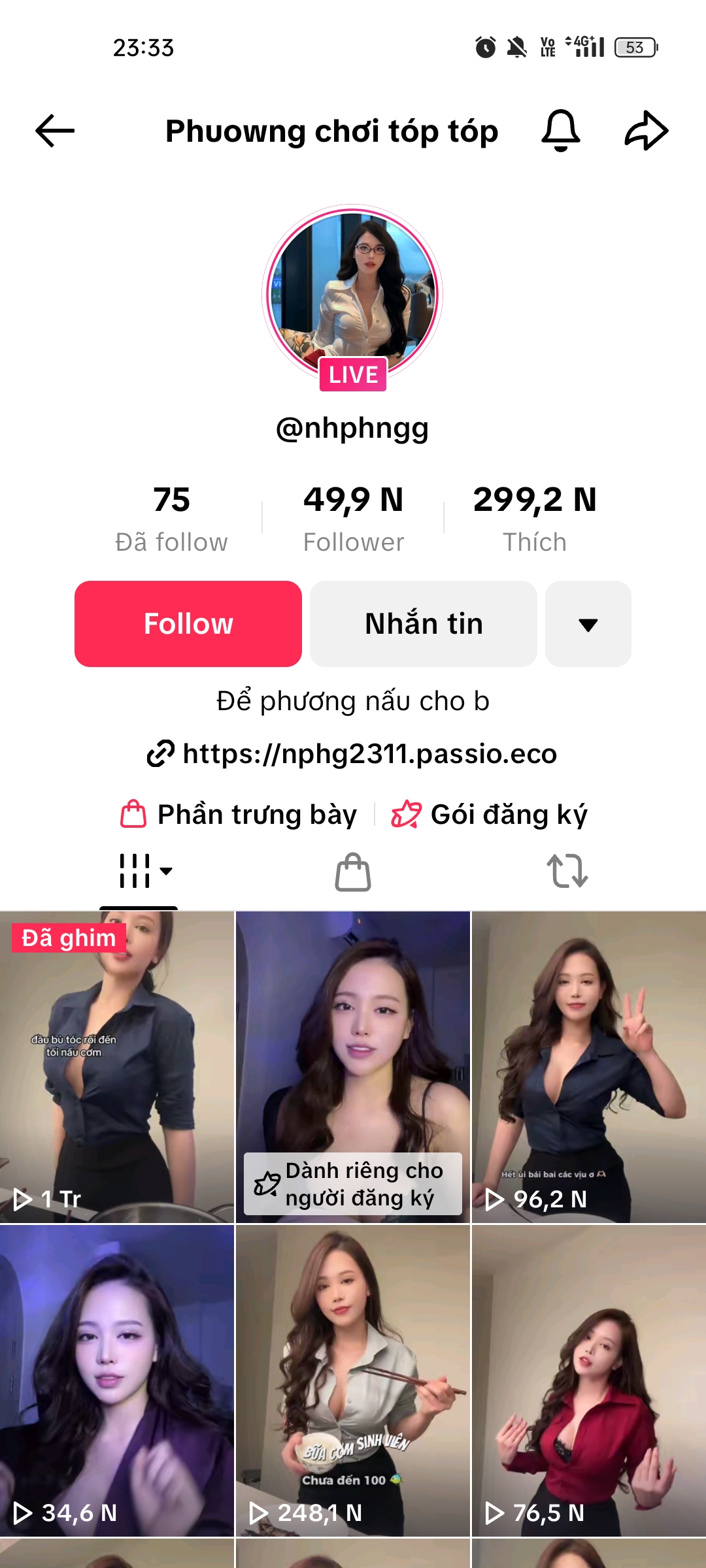Play the pinned Đã ghim video
The image size is (706, 1568).
[x=117, y=1066]
